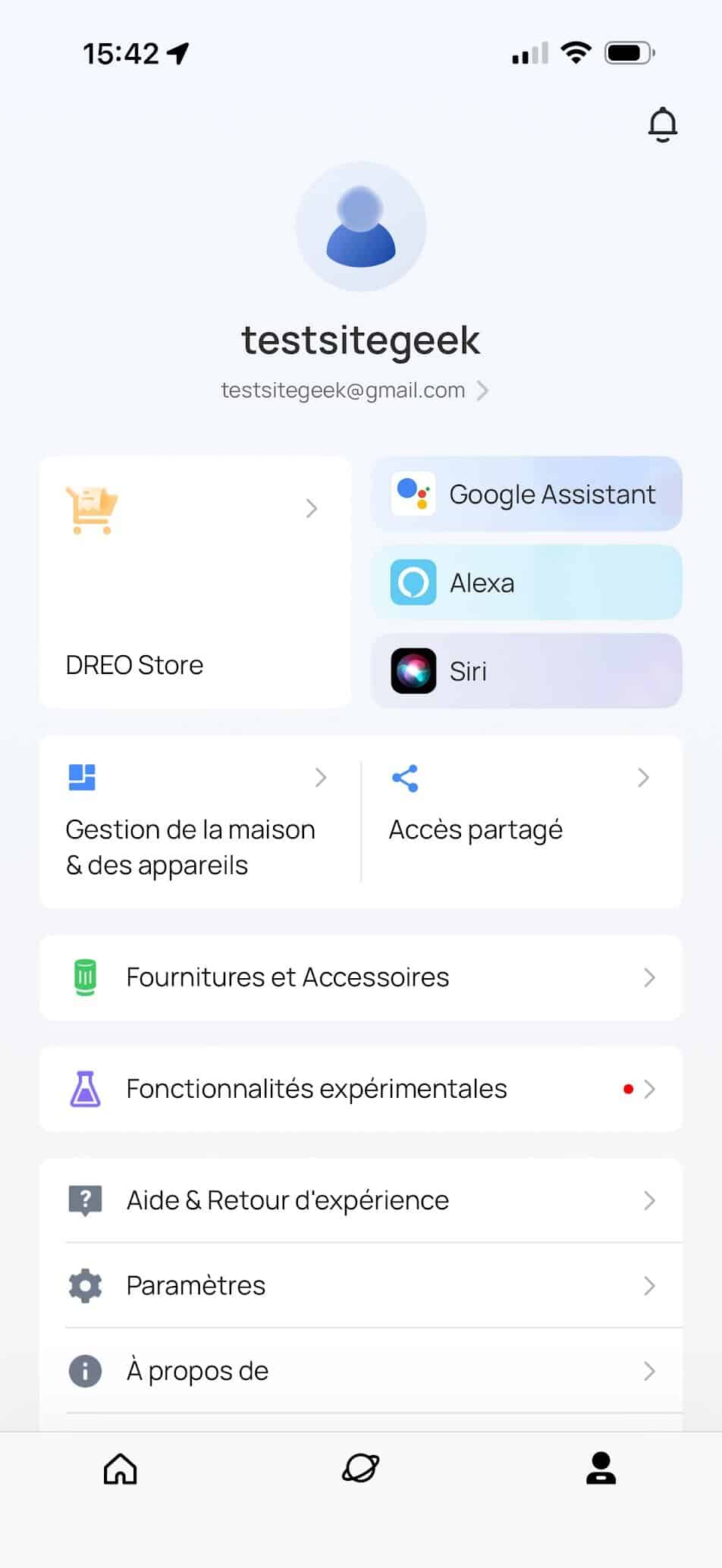
Task: Open Siri shortcuts
Action: (x=526, y=671)
